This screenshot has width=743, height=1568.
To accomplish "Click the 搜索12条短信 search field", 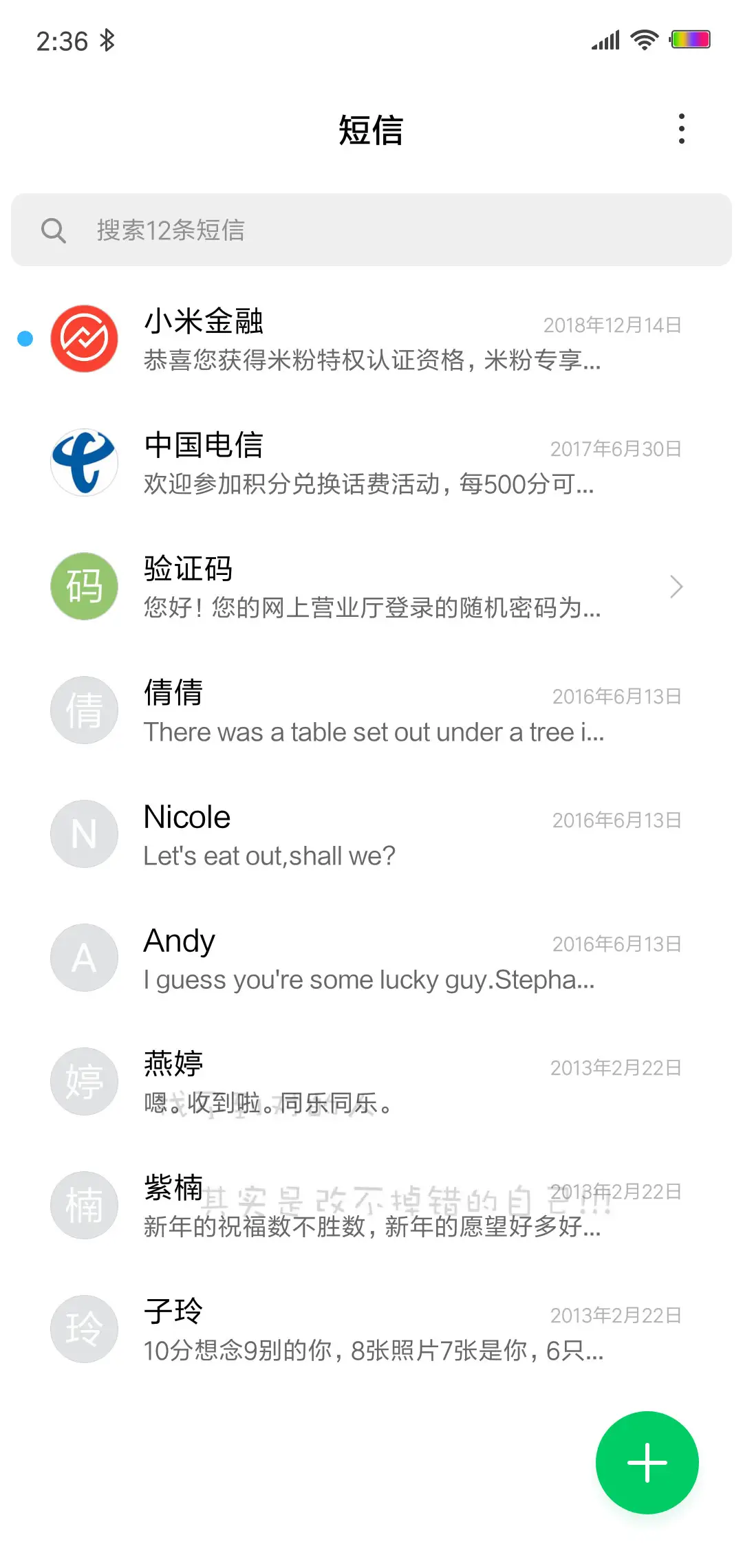I will pos(371,230).
